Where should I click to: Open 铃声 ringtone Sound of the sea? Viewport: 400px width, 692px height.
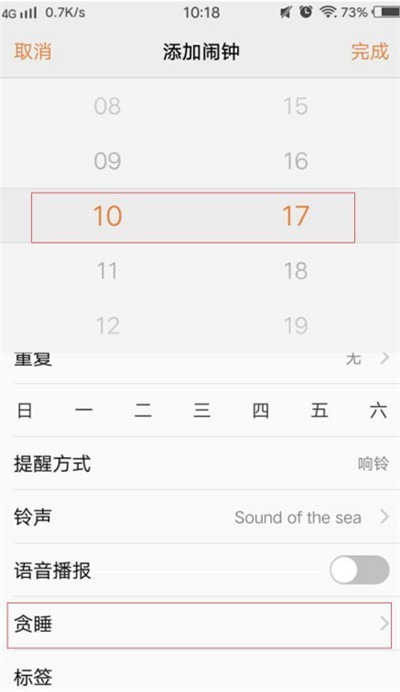point(200,517)
